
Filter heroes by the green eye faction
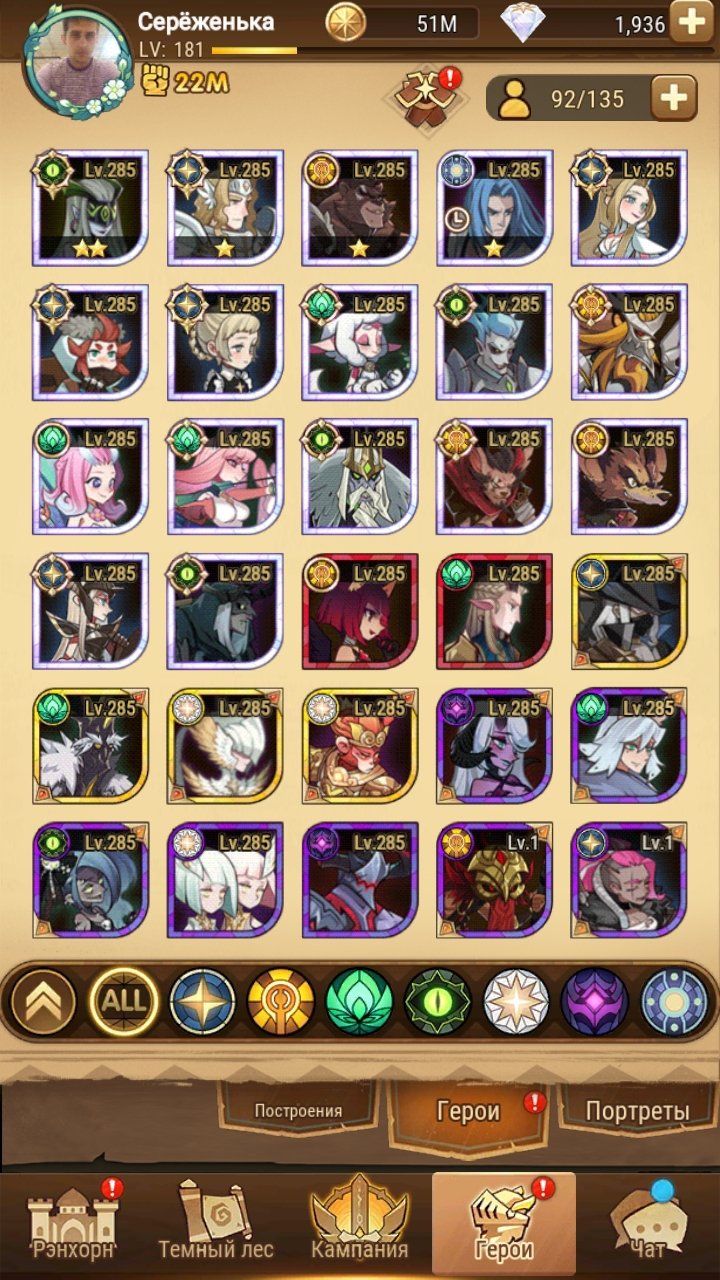pyautogui.click(x=438, y=1001)
